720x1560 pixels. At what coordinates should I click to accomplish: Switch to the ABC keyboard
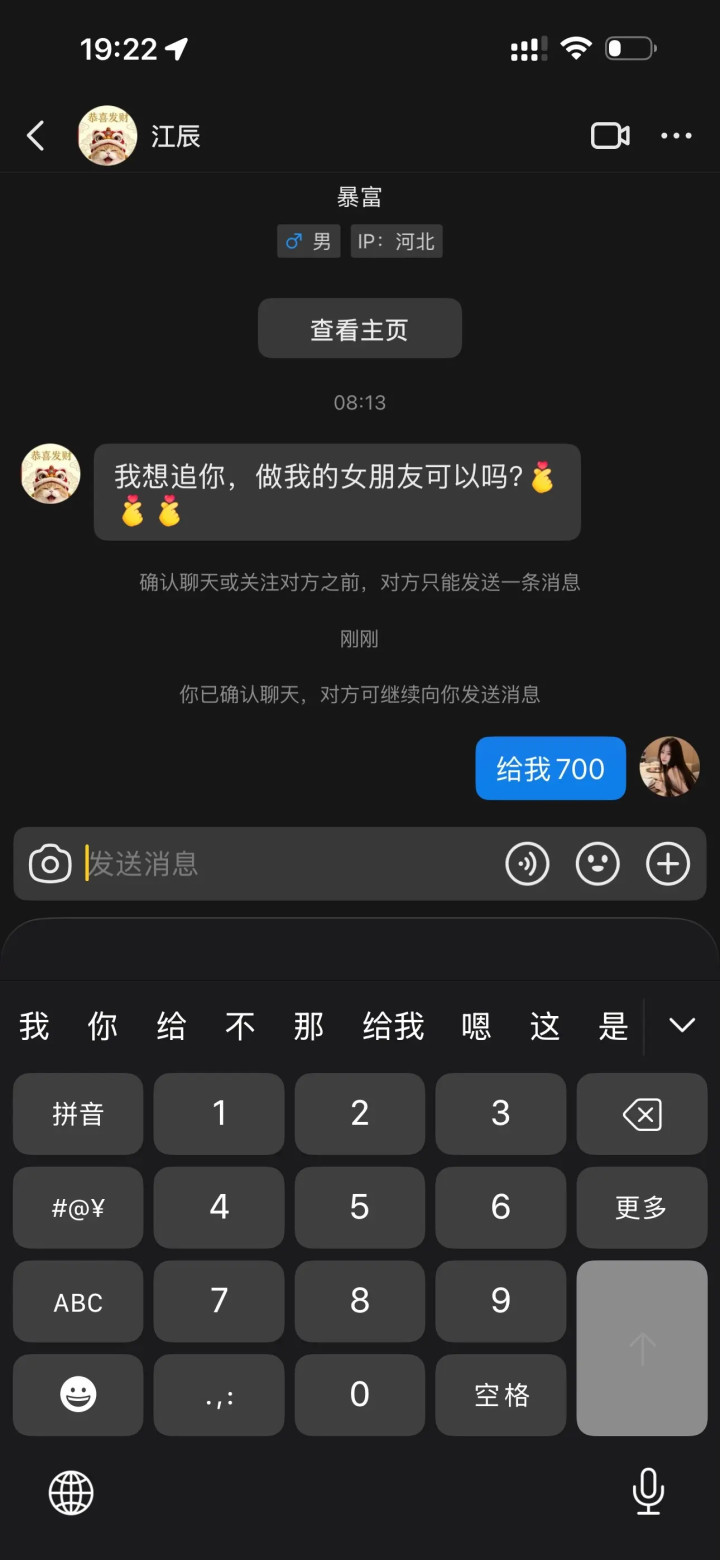[78, 1302]
